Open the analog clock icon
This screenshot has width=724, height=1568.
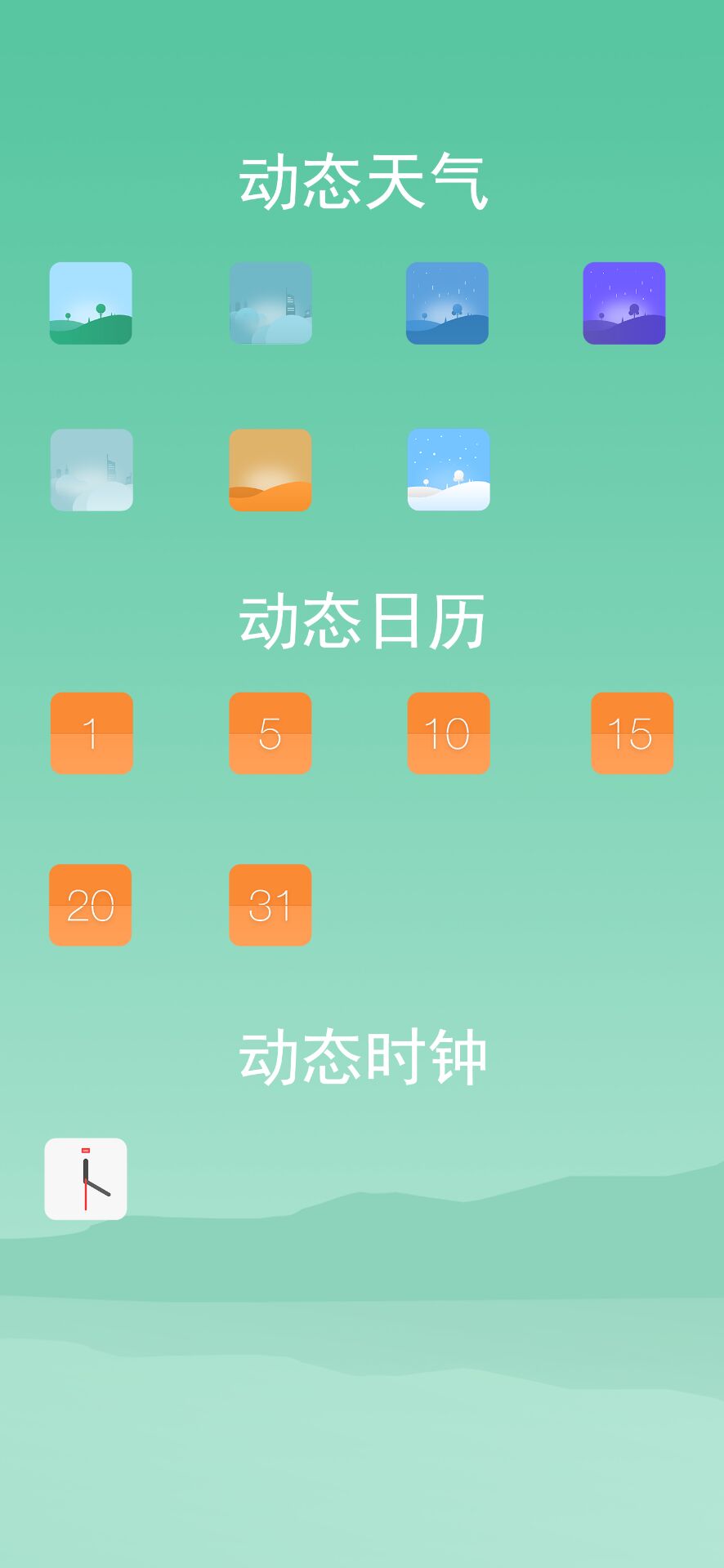click(87, 1178)
